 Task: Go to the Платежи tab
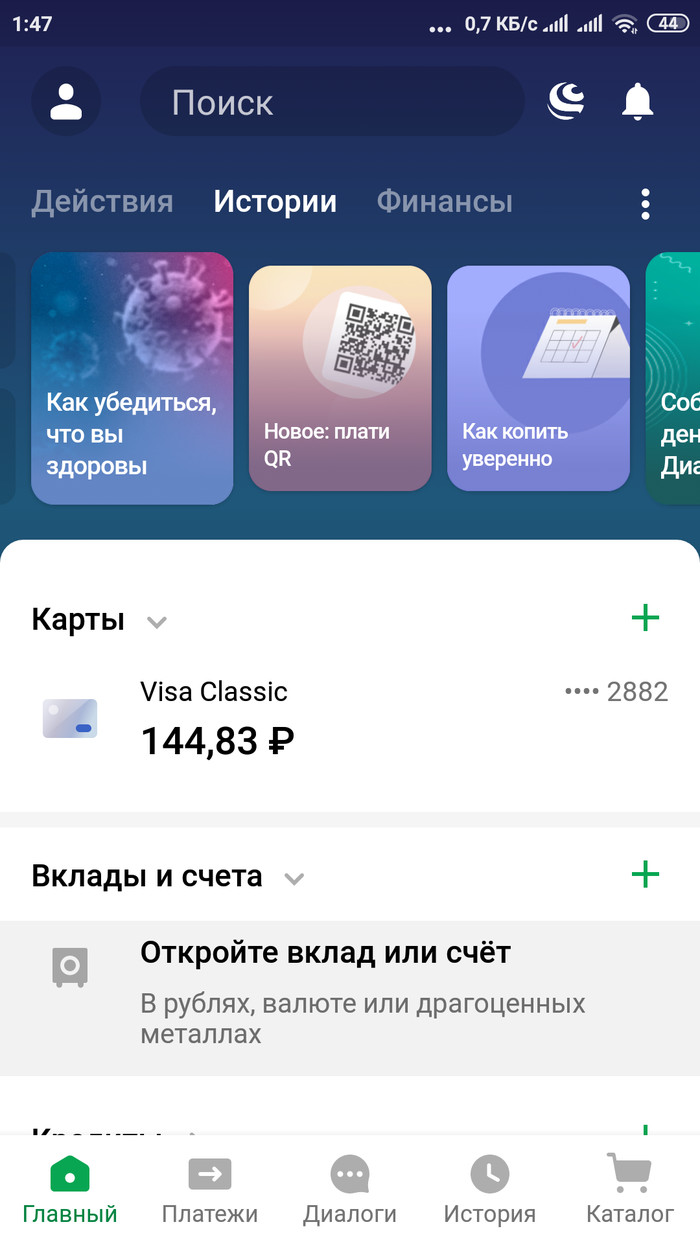point(210,1190)
